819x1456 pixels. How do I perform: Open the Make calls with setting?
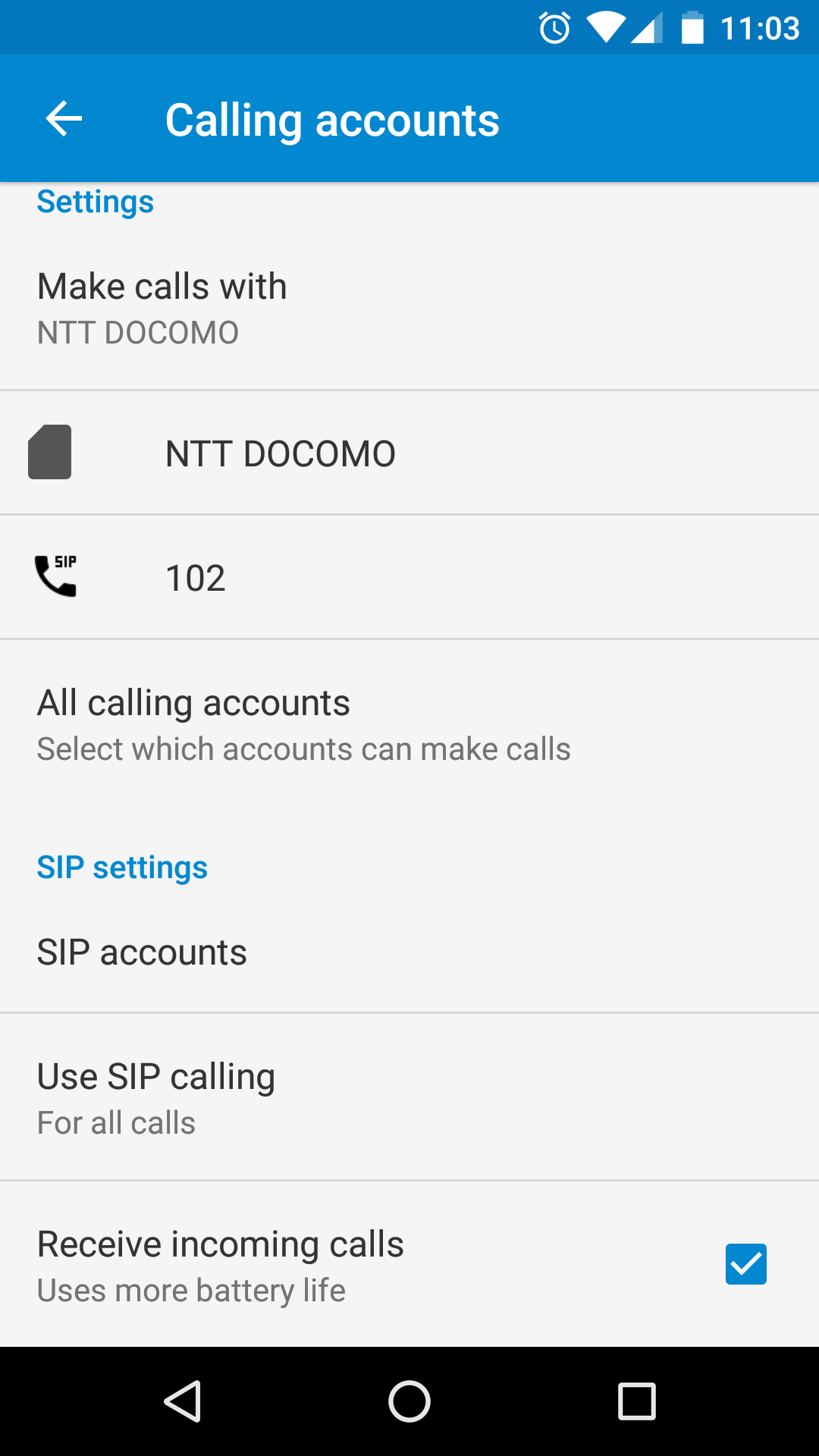click(409, 308)
